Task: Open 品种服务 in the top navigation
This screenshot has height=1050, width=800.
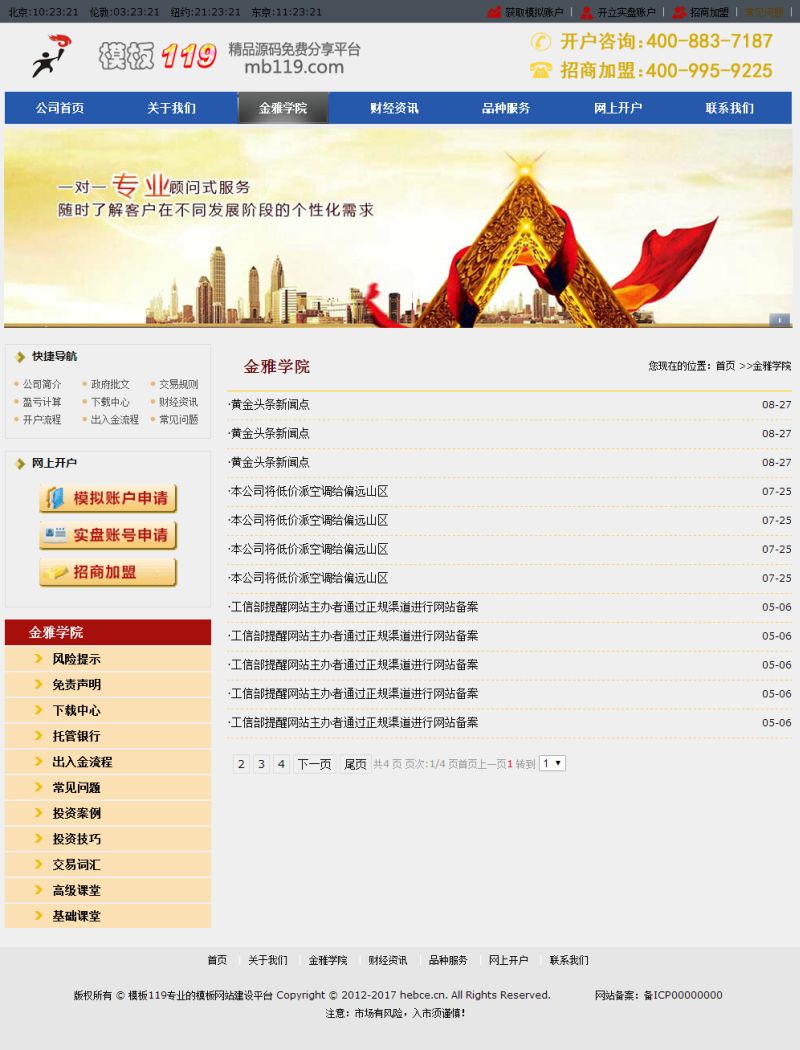Action: click(x=506, y=108)
